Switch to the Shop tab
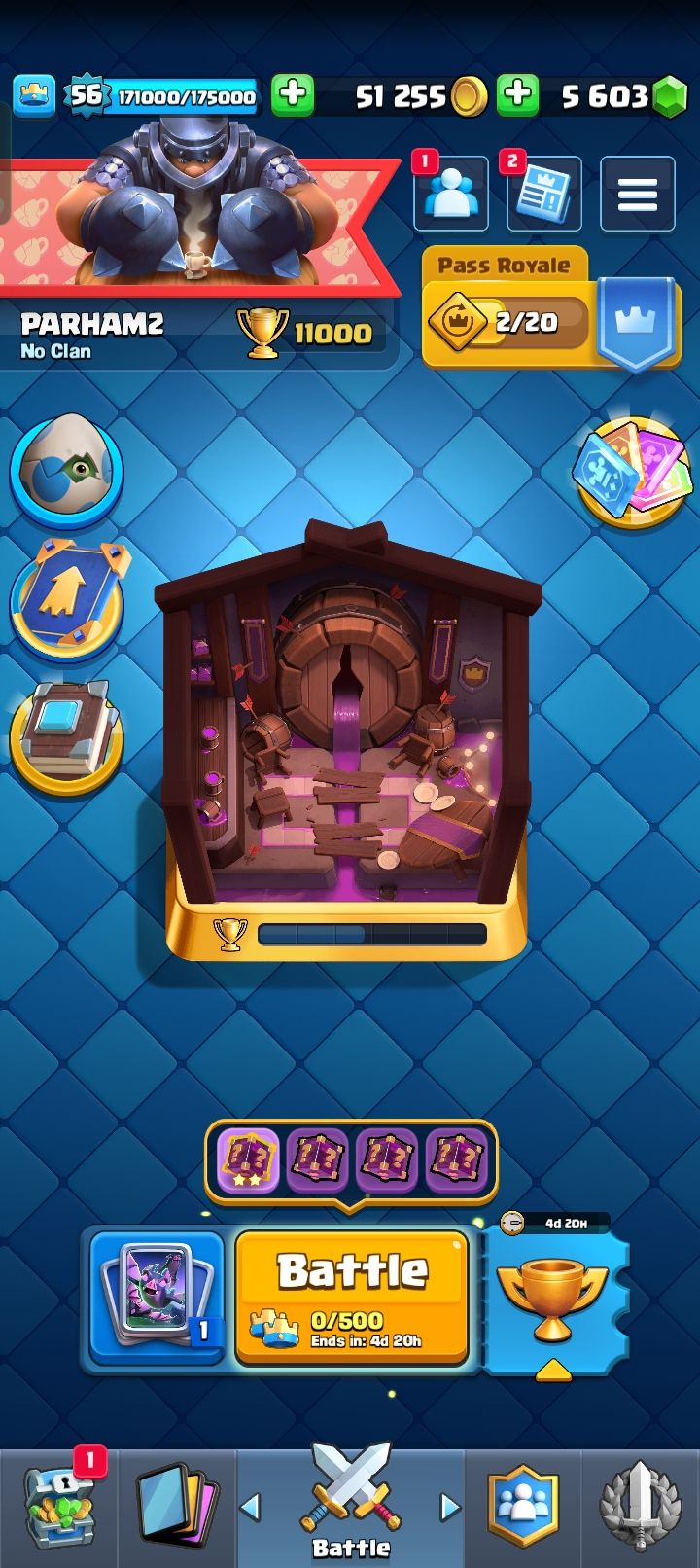The image size is (700, 1568). click(58, 1508)
